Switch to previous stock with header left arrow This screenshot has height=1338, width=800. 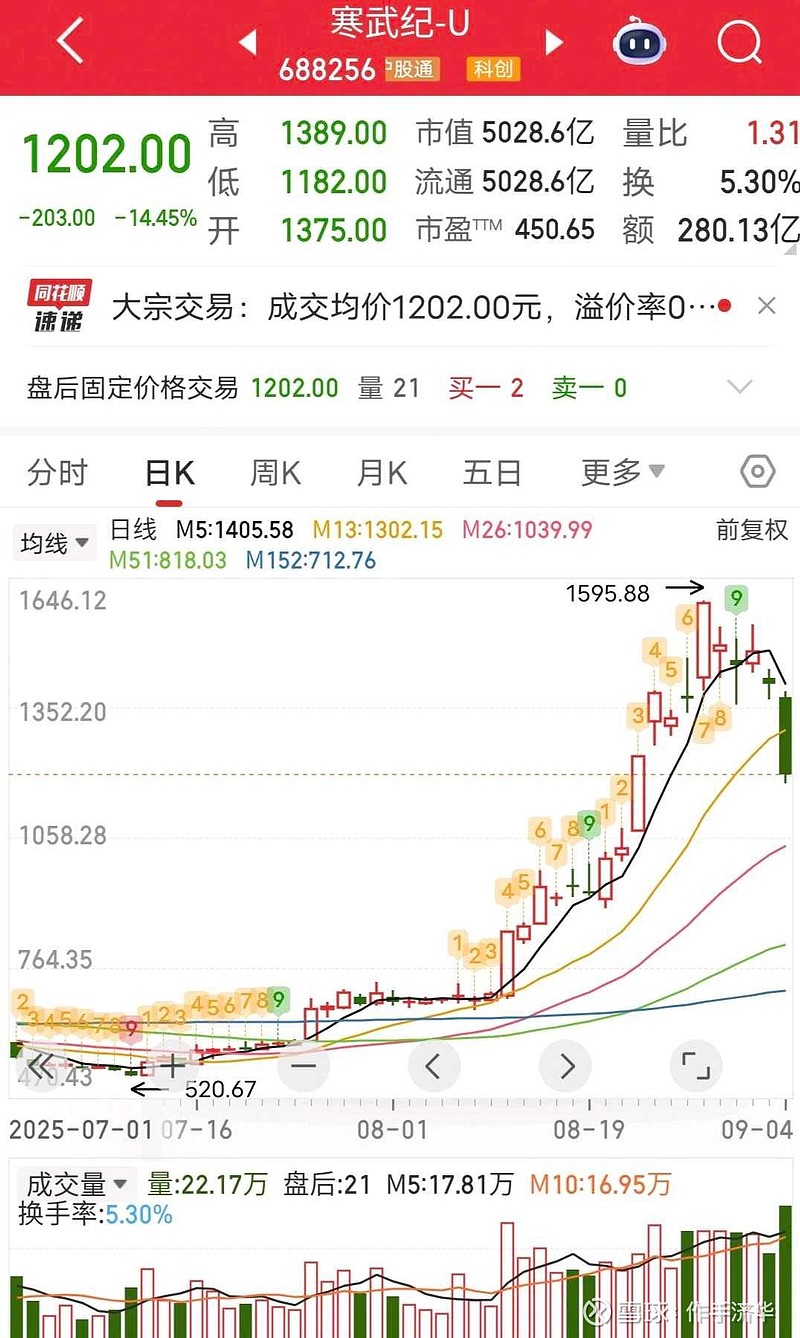[x=250, y=44]
